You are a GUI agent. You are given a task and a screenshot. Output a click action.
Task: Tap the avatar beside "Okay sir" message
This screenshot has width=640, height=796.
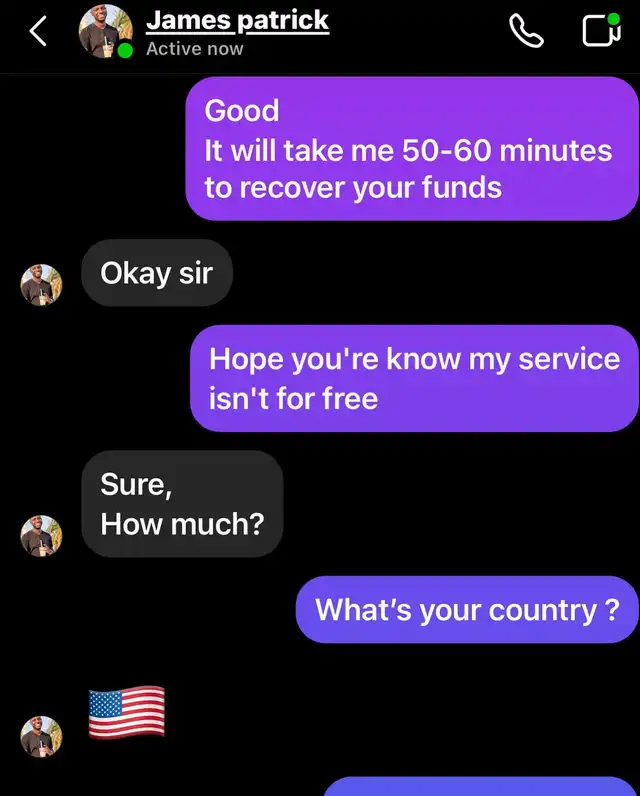click(x=41, y=286)
